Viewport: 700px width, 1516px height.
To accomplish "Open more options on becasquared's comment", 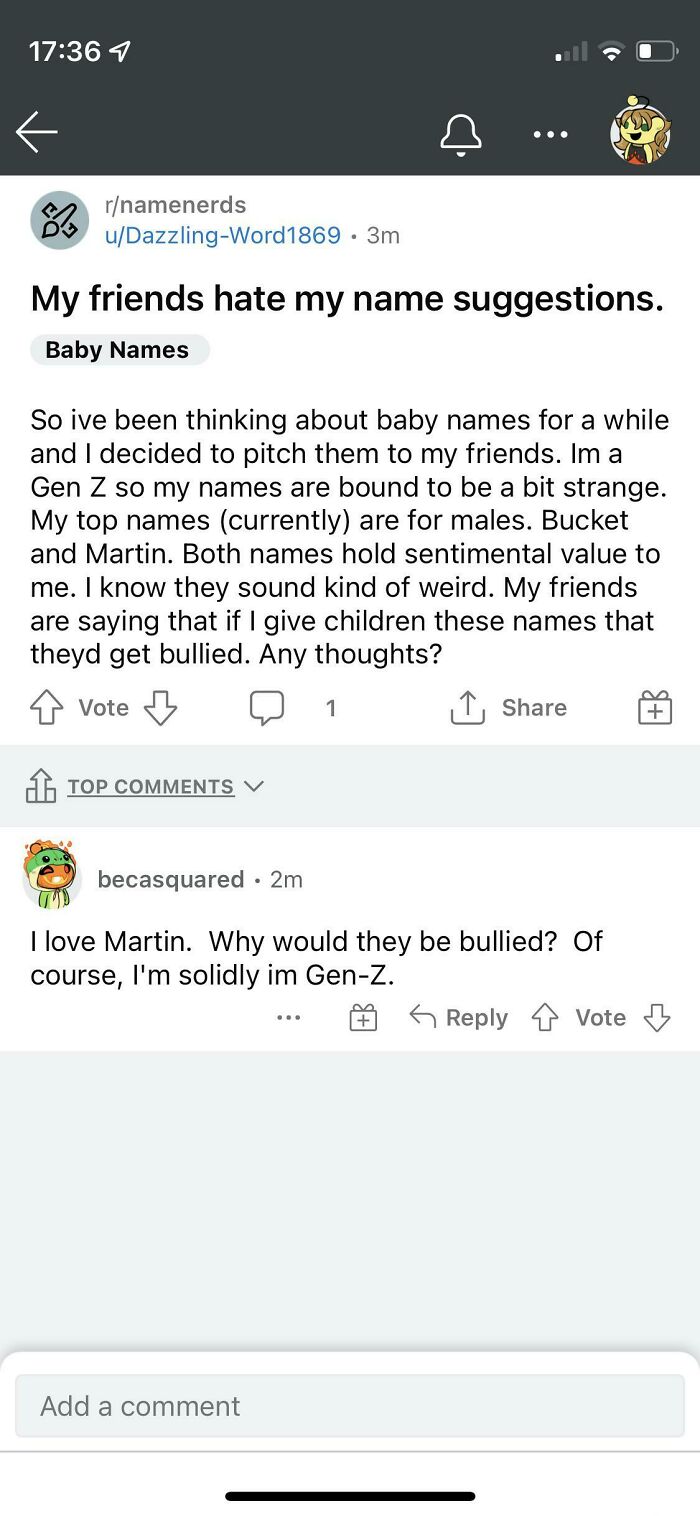I will (288, 1018).
